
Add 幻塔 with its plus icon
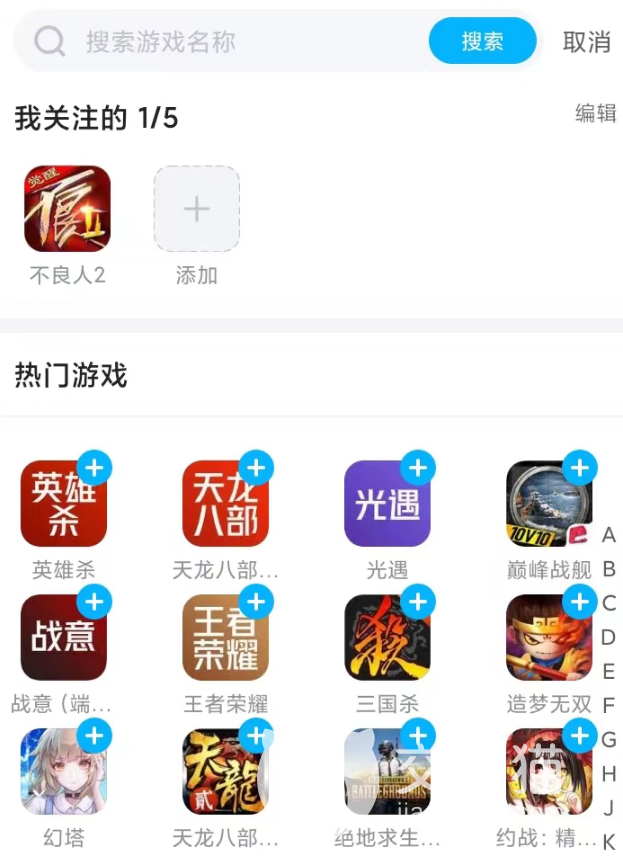click(x=95, y=736)
